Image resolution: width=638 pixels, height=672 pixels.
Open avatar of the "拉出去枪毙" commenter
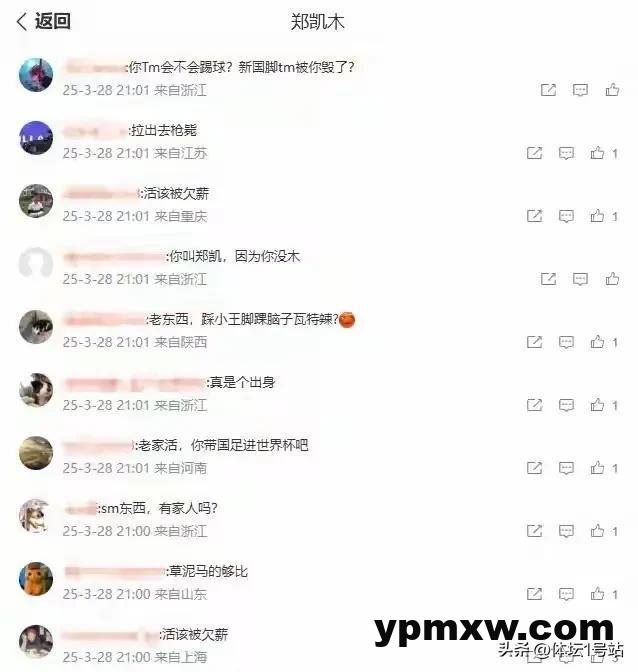tap(36, 137)
